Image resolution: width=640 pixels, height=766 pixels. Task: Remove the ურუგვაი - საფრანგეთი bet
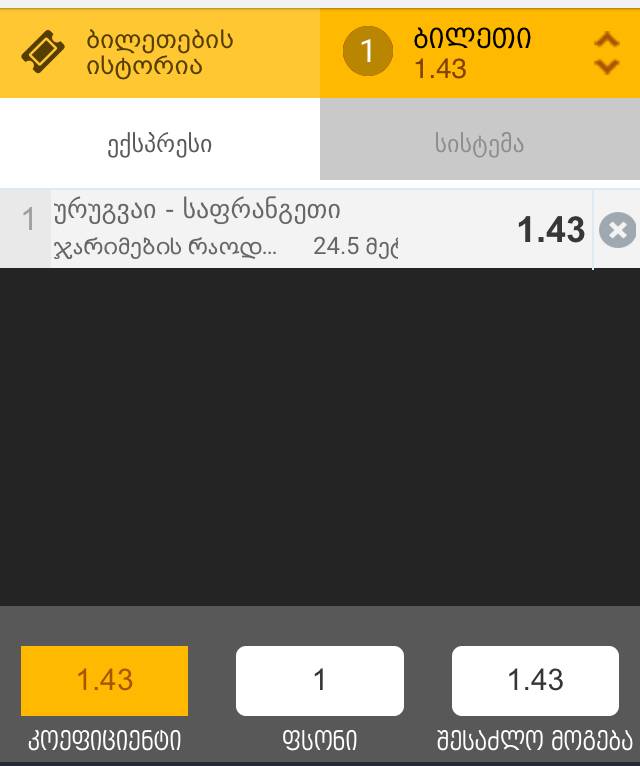click(617, 230)
